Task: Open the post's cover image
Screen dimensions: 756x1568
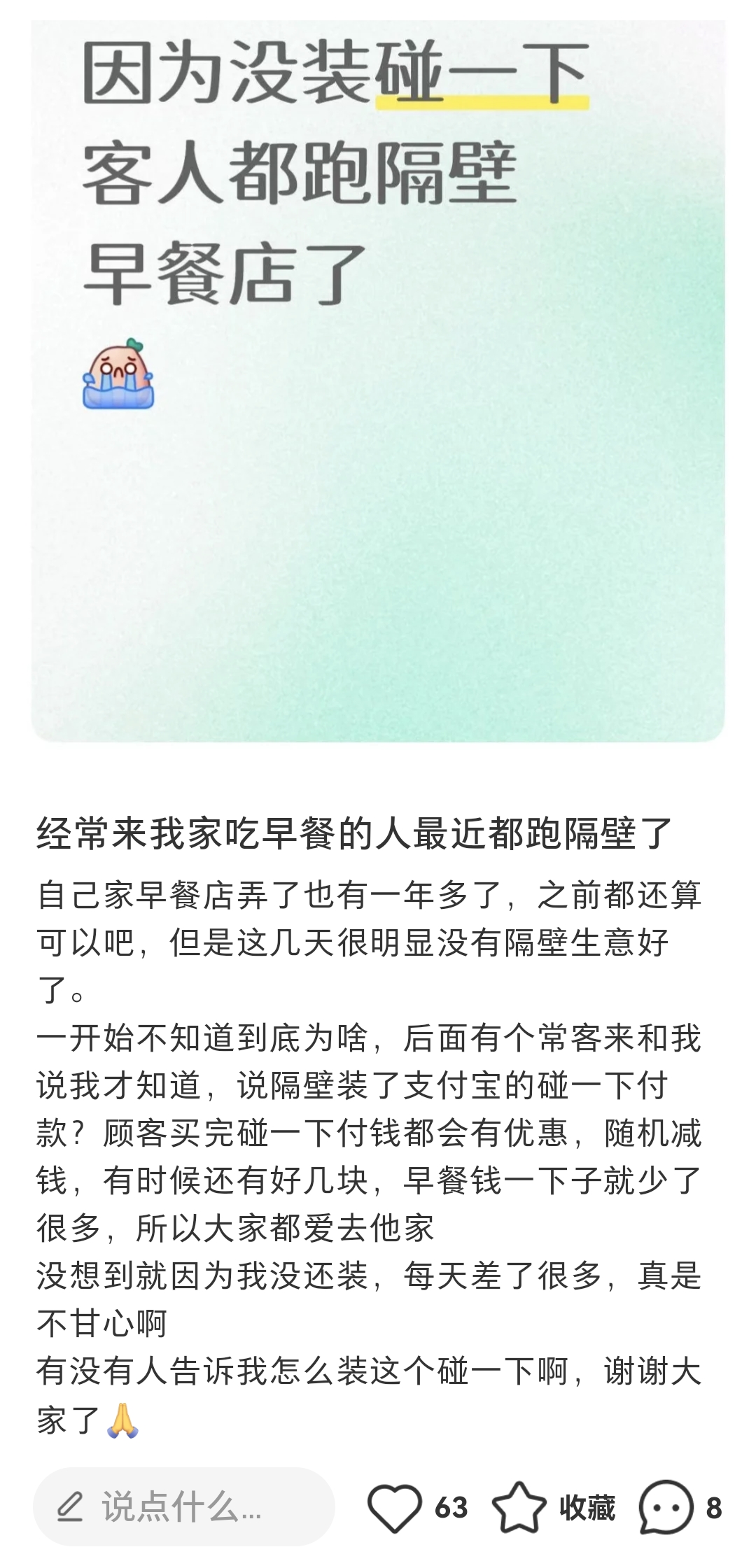Action: pos(378,381)
